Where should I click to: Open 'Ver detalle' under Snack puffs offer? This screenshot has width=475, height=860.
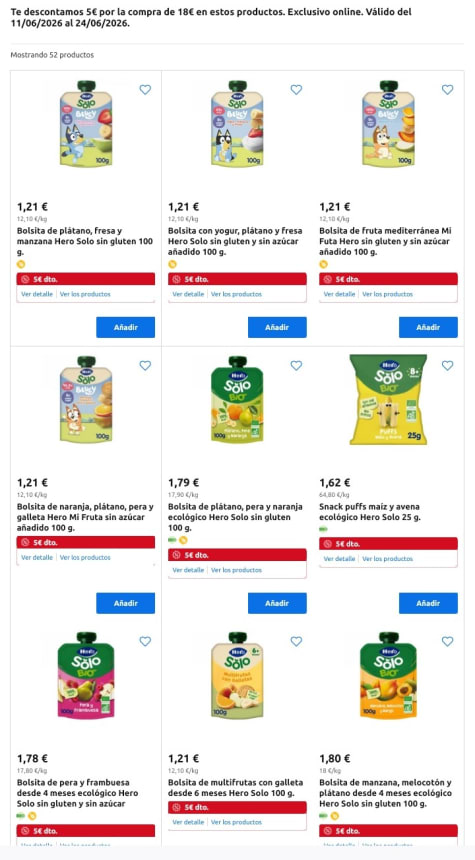pyautogui.click(x=339, y=559)
